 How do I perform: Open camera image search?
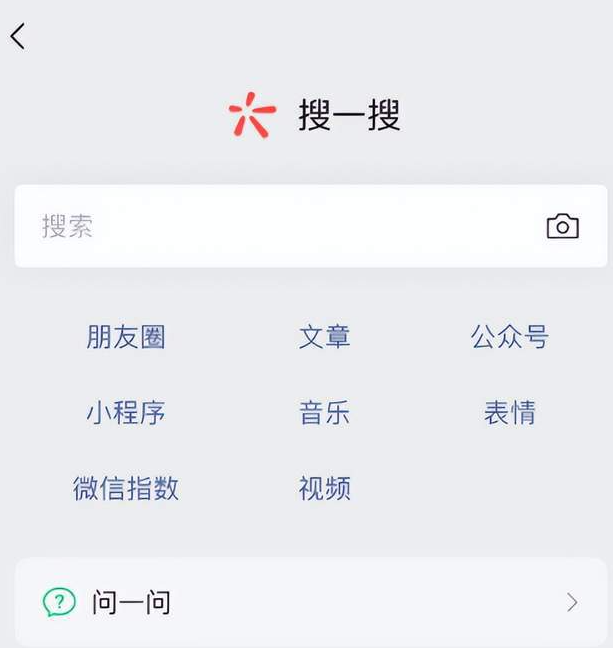coord(562,226)
